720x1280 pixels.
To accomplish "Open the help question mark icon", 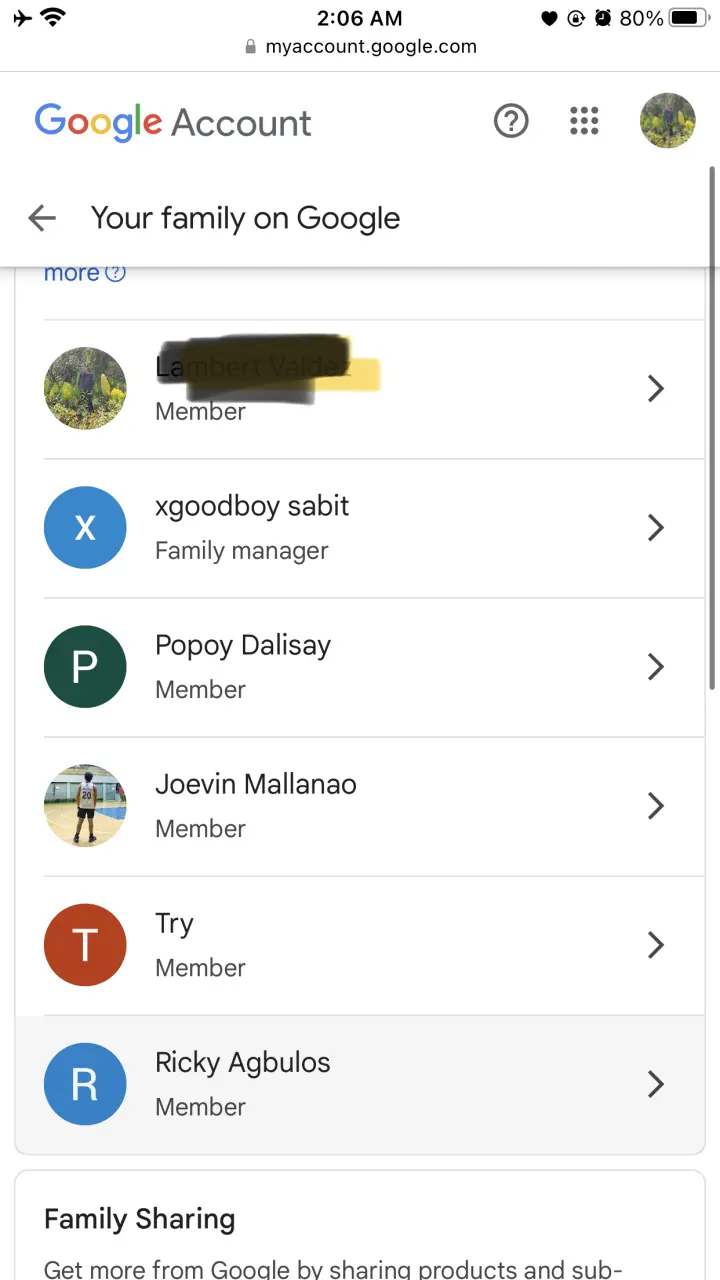I will pos(511,122).
